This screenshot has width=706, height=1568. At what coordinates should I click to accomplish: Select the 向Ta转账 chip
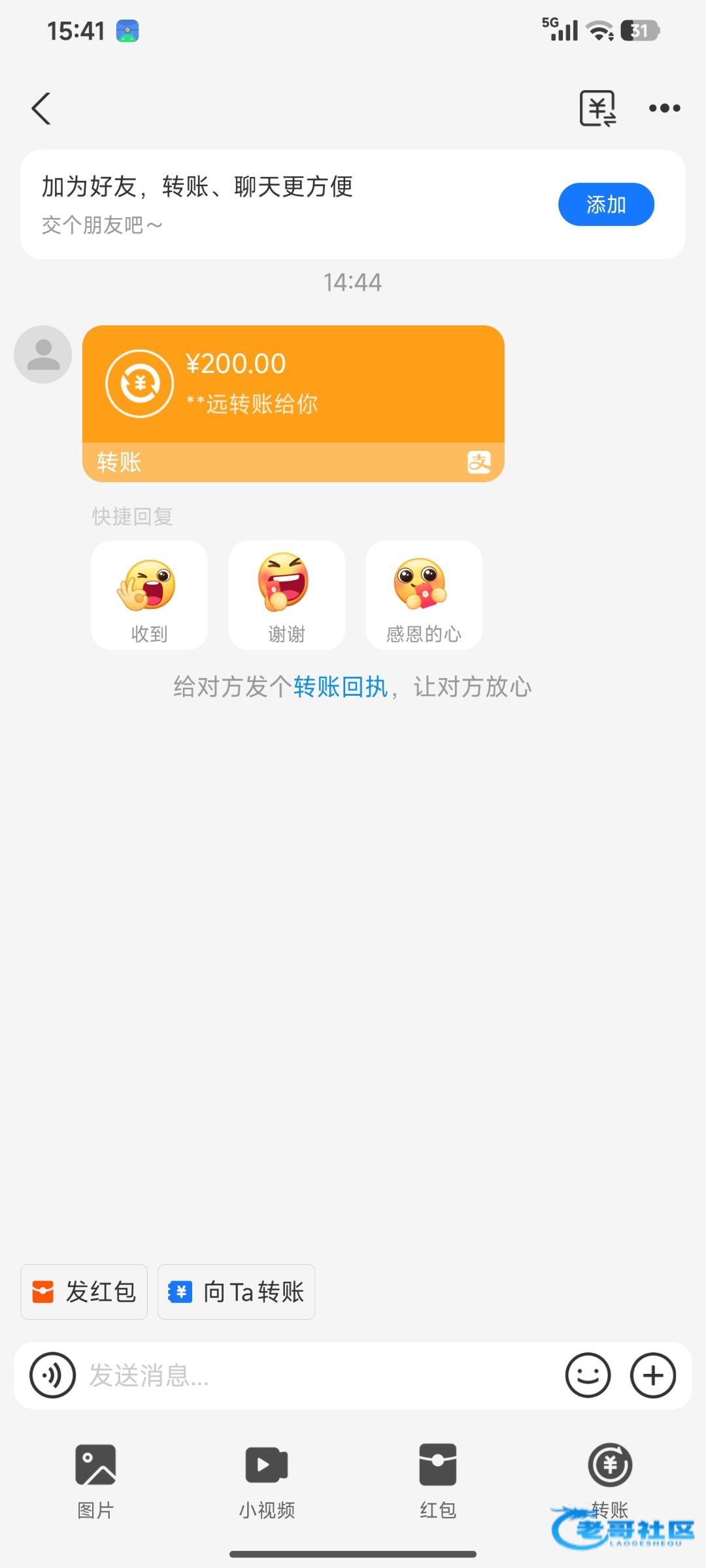tap(237, 1292)
